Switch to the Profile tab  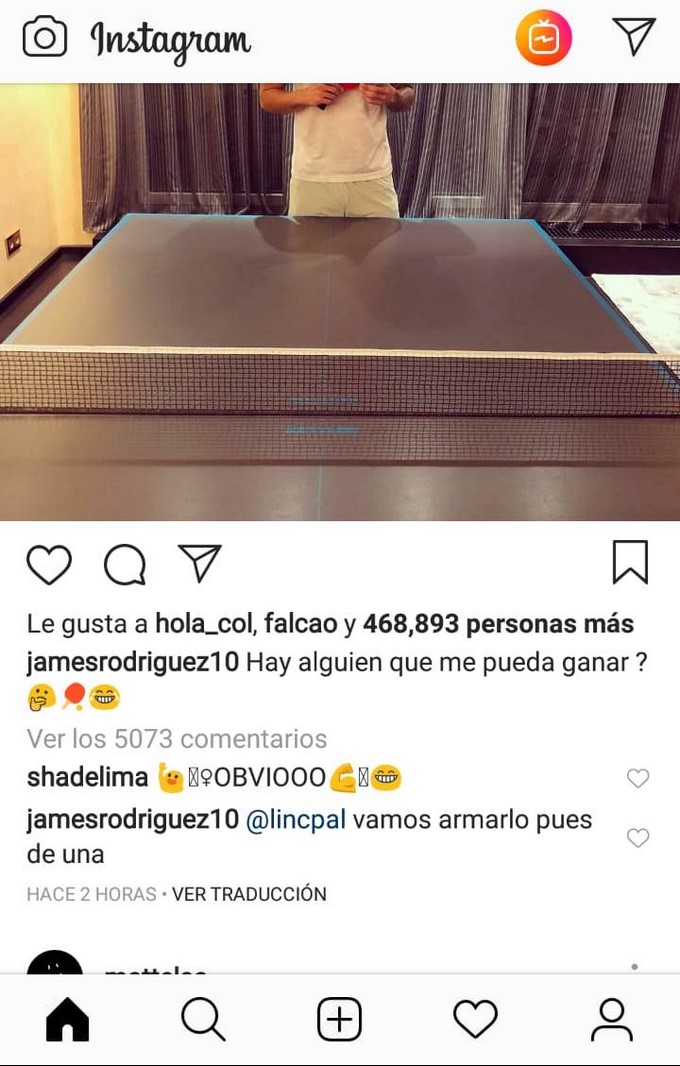pyautogui.click(x=611, y=1019)
